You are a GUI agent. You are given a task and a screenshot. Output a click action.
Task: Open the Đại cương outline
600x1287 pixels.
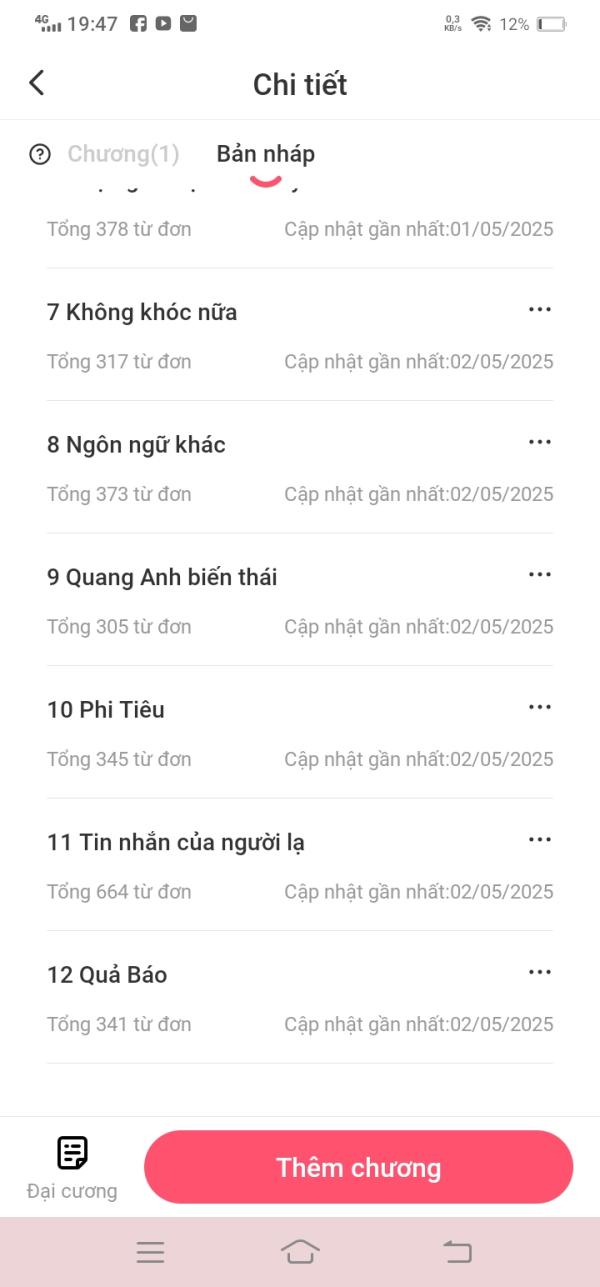(x=72, y=1167)
